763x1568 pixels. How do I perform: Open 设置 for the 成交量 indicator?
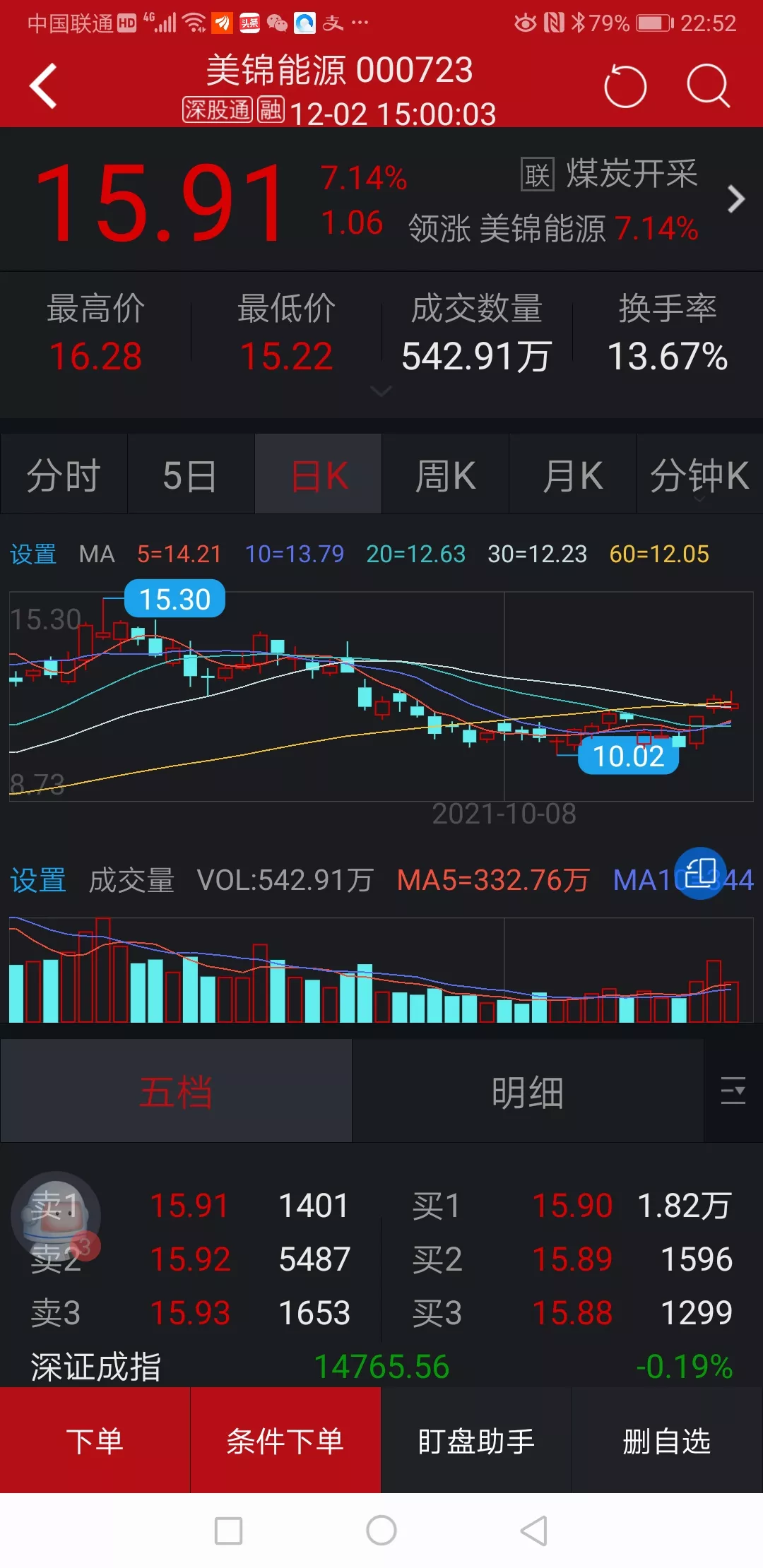pyautogui.click(x=38, y=881)
